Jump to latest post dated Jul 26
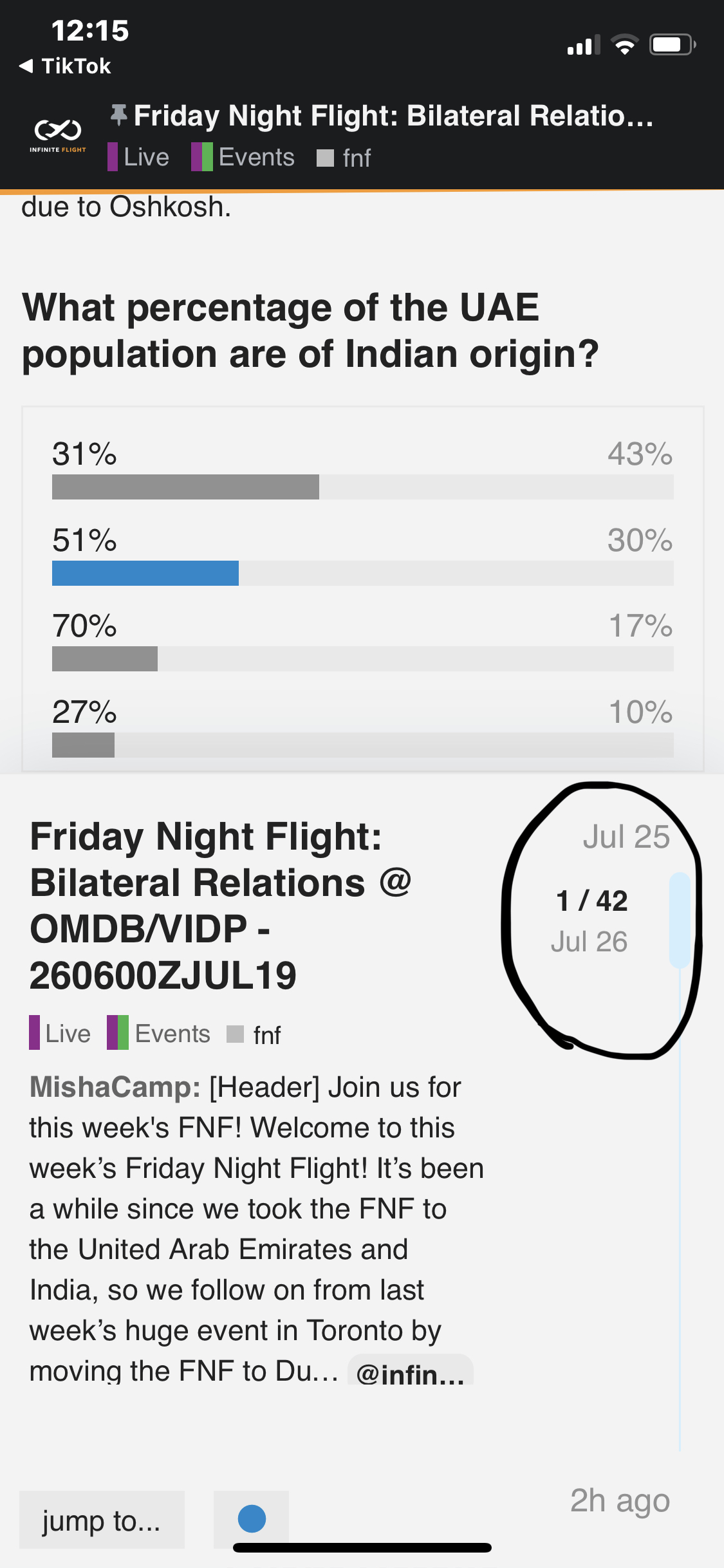The image size is (724, 1568). pyautogui.click(x=589, y=942)
